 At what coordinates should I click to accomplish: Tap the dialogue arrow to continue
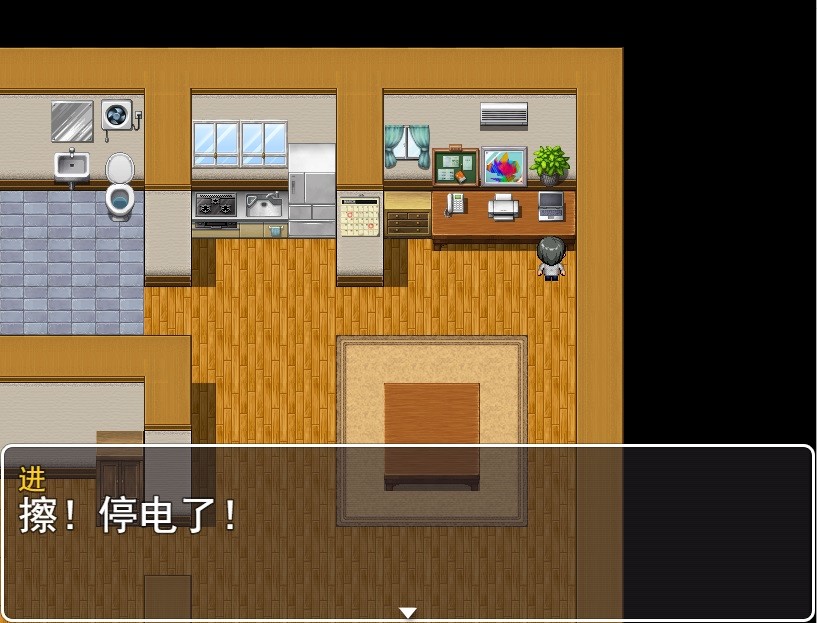(407, 612)
